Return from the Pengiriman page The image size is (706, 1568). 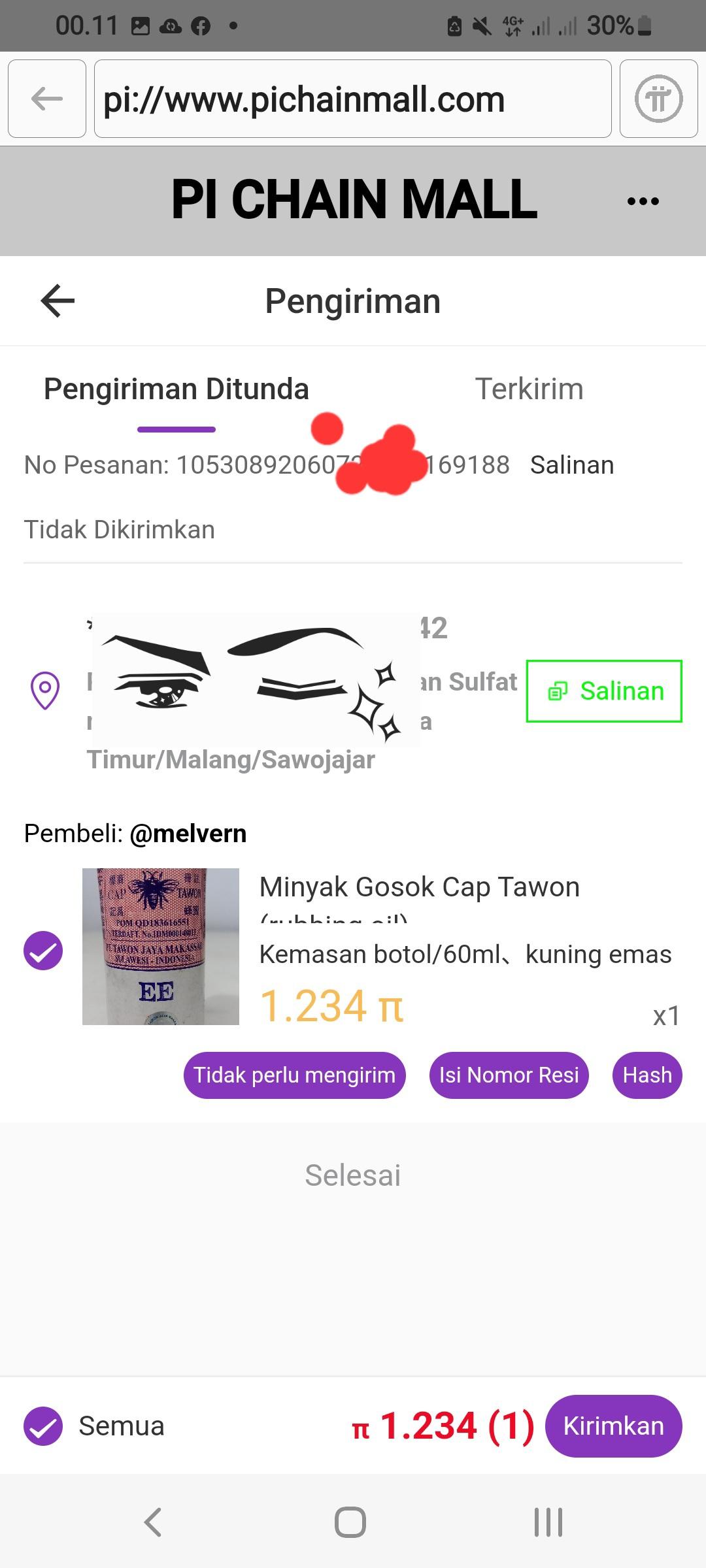(58, 301)
